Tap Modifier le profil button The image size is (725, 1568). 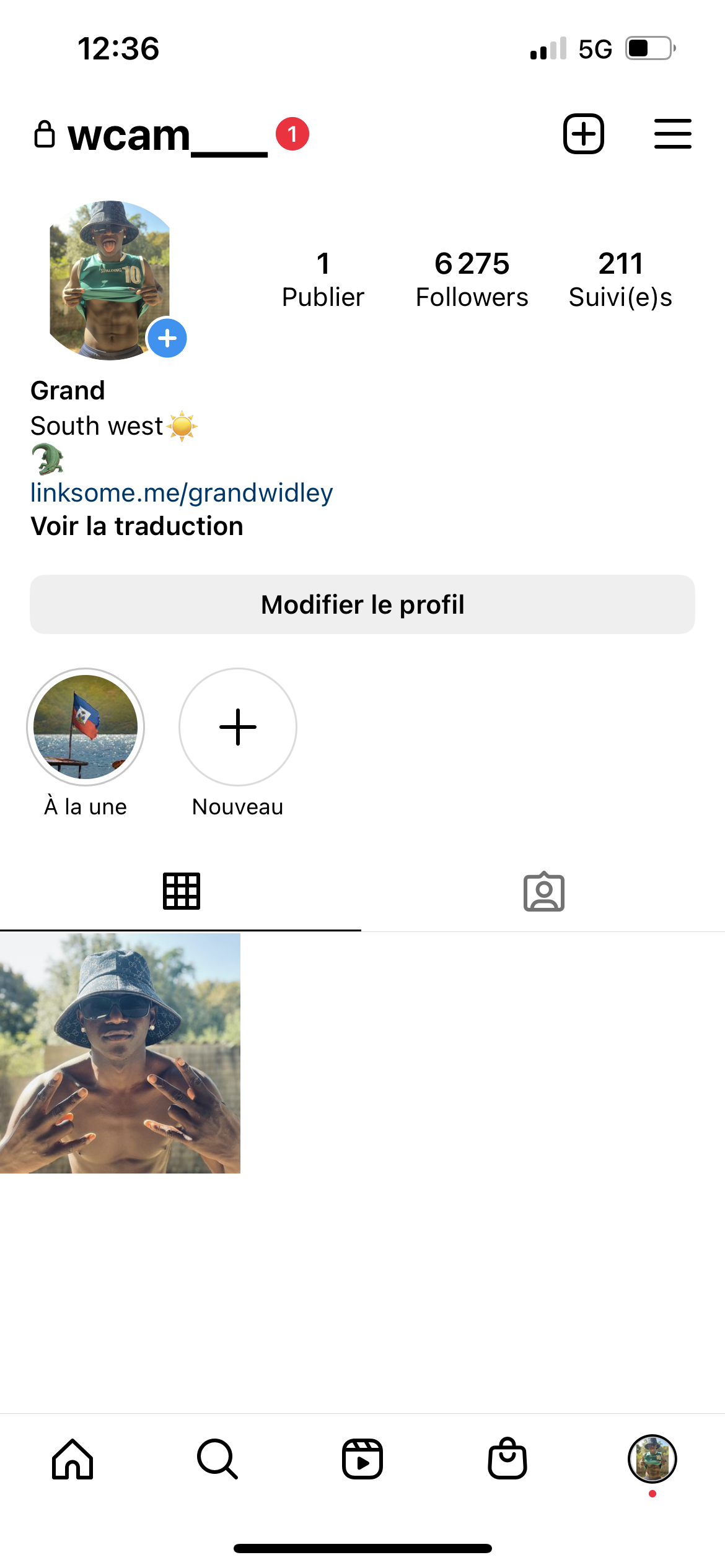[362, 604]
